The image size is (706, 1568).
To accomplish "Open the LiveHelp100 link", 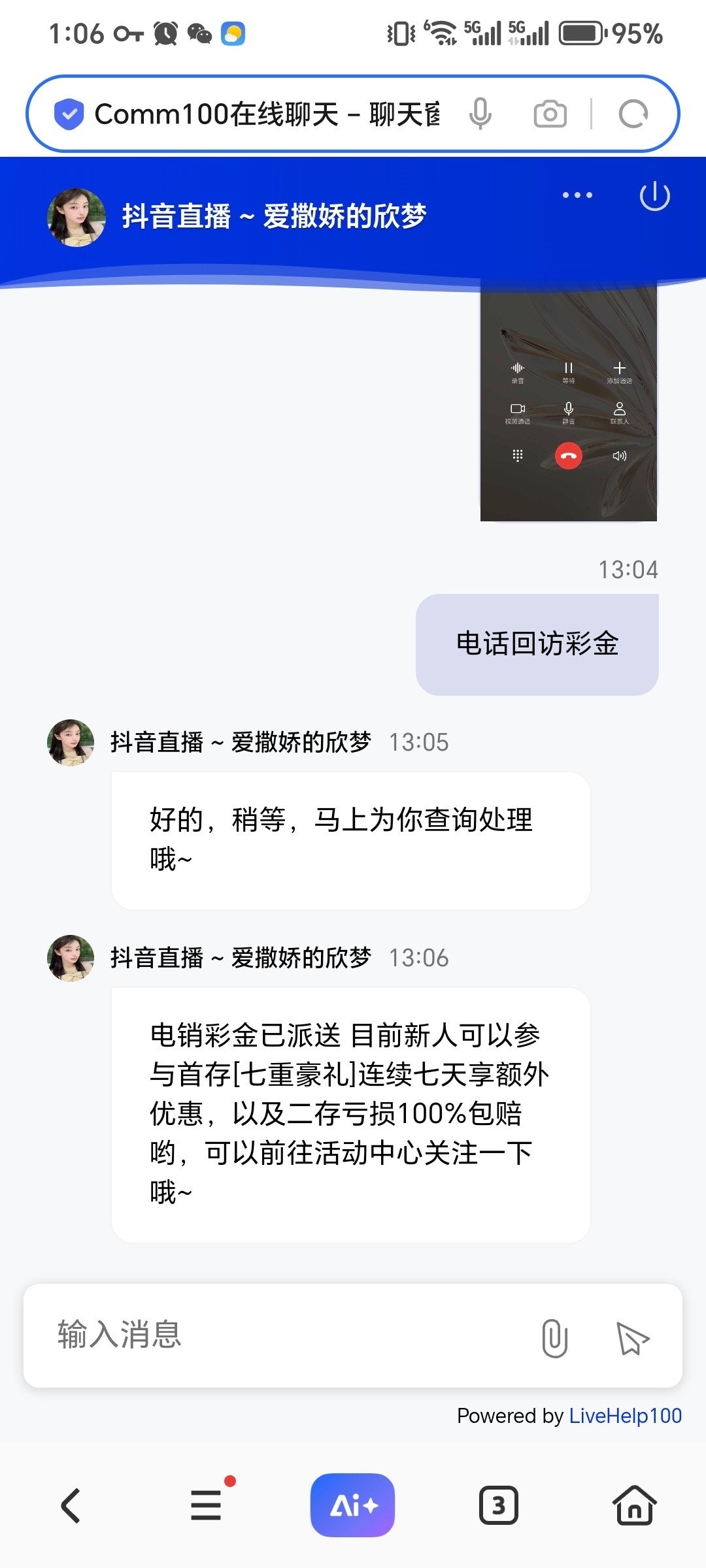I will pos(625,1416).
